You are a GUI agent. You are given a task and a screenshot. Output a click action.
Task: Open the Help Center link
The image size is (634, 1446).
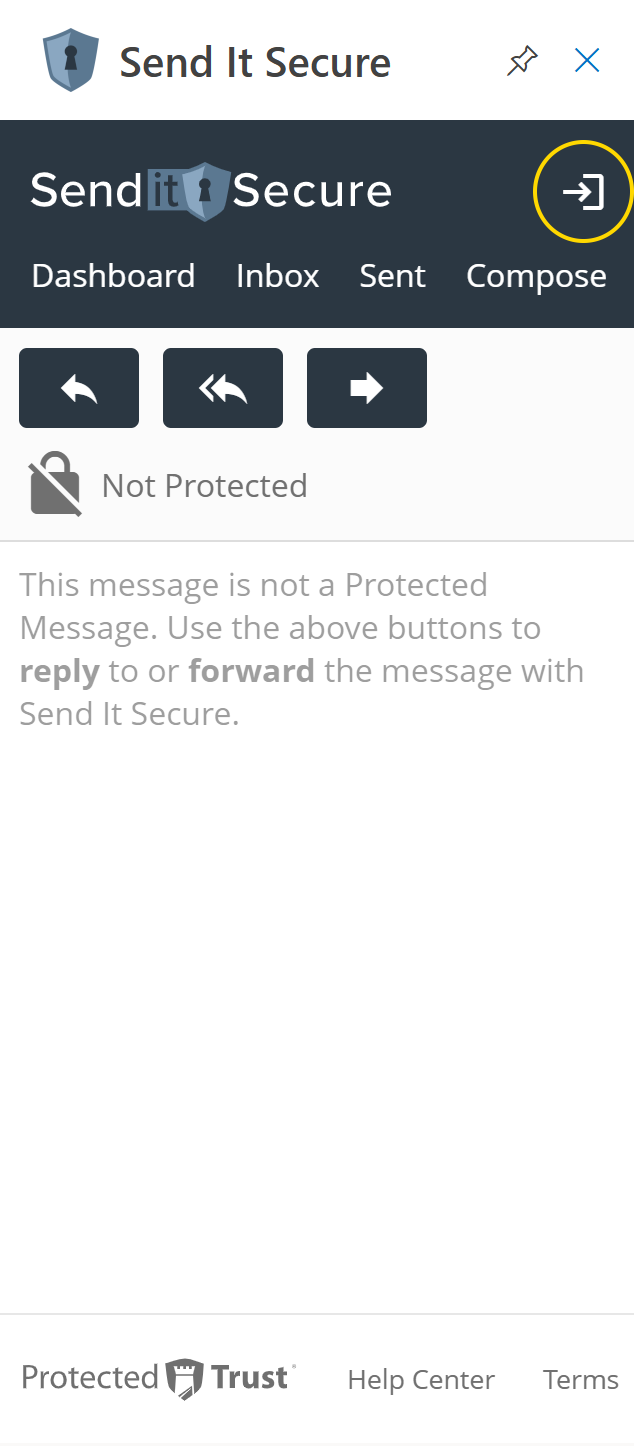[x=421, y=1380]
